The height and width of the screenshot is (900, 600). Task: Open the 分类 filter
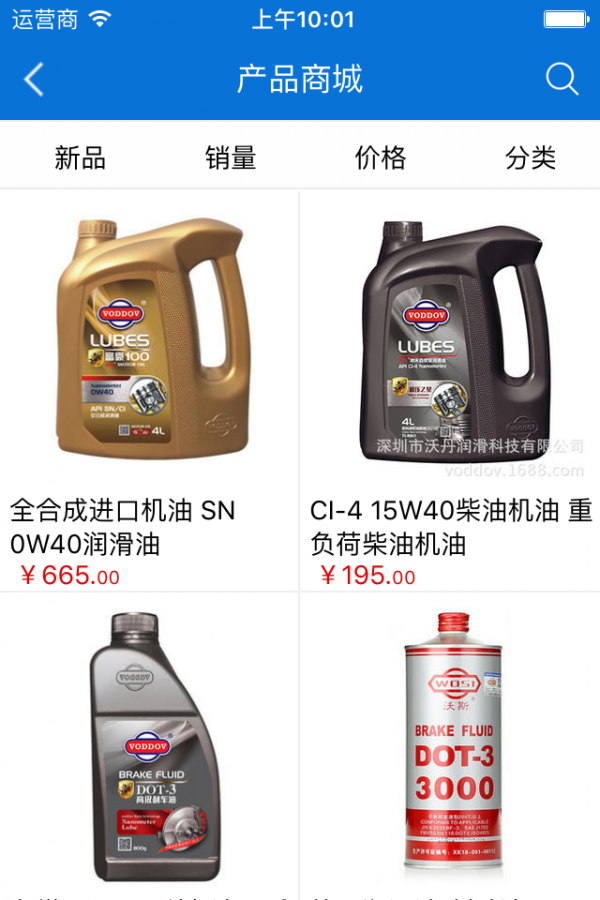(530, 157)
